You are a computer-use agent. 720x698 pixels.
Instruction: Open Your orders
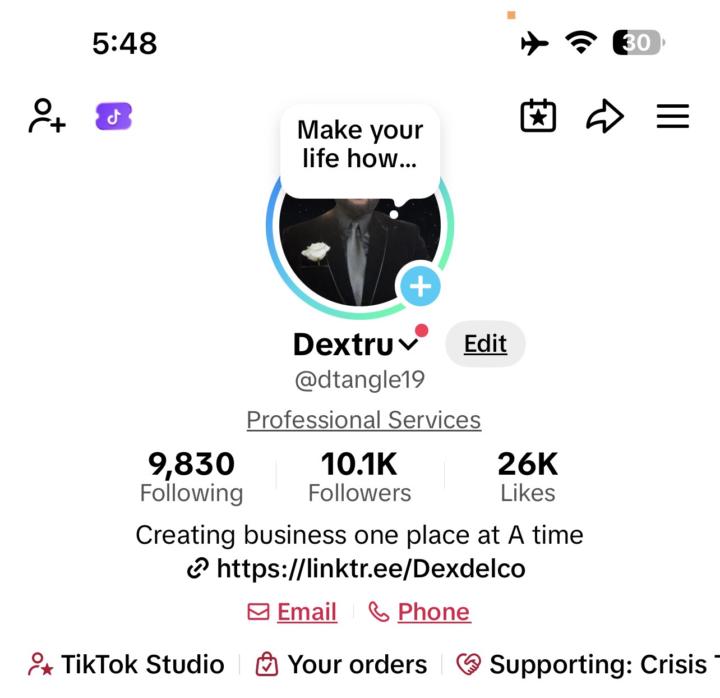pos(342,665)
